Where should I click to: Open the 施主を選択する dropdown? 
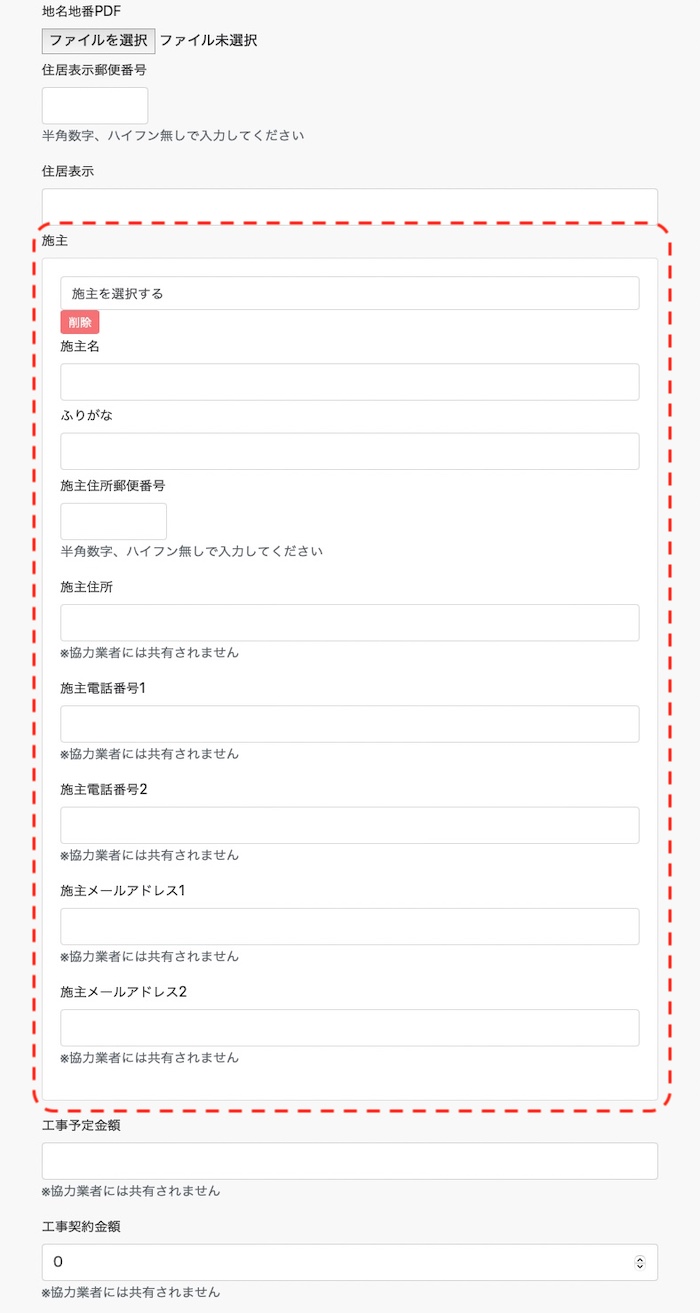coord(349,294)
